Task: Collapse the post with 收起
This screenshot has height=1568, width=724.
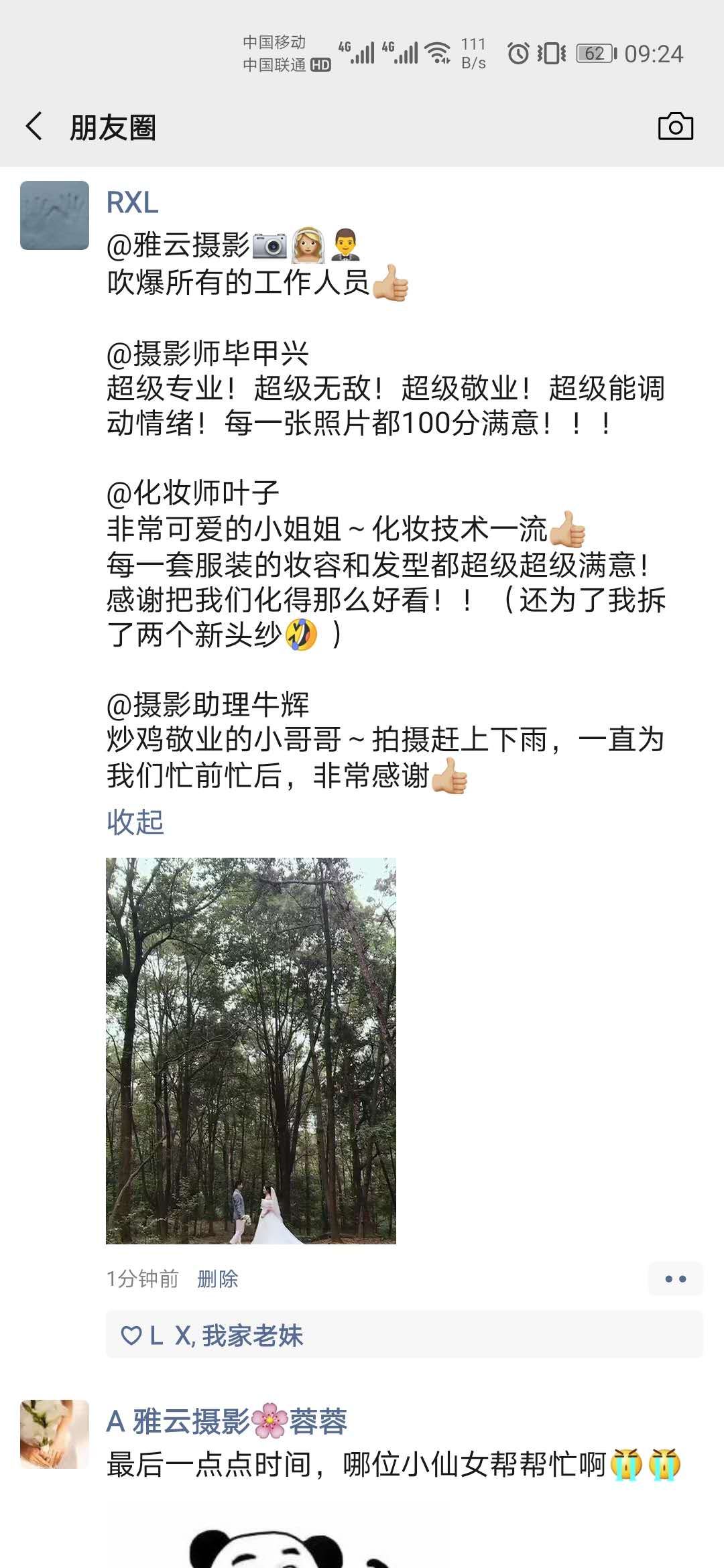Action: (135, 822)
